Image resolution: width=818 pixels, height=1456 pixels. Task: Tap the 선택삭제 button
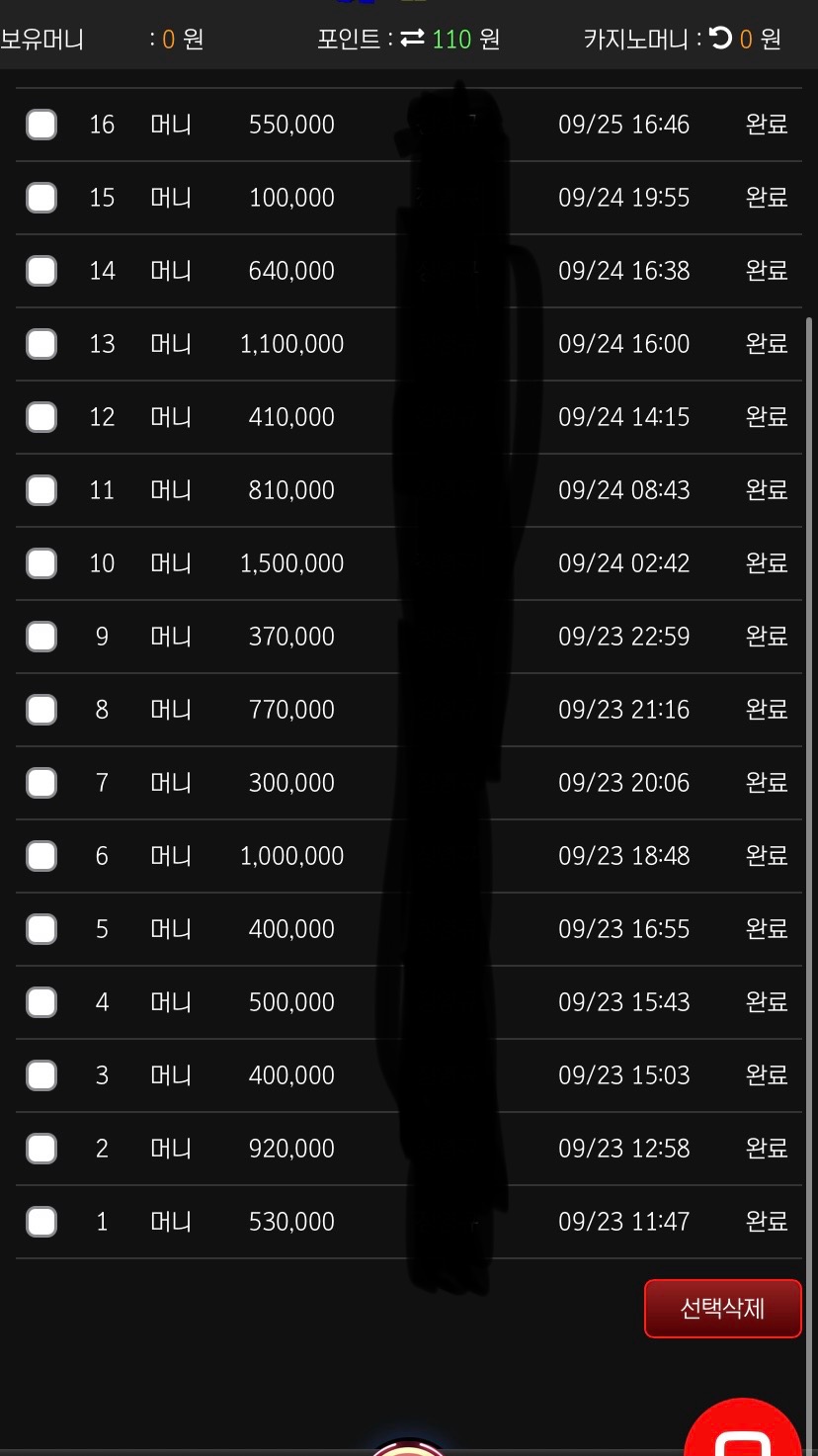[x=722, y=1308]
